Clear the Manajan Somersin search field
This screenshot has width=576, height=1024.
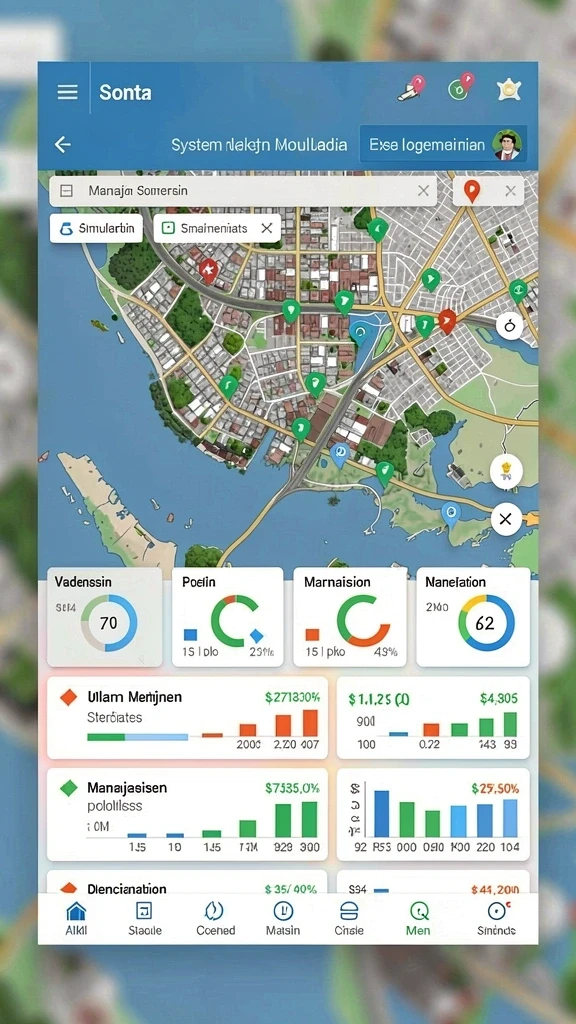(423, 191)
